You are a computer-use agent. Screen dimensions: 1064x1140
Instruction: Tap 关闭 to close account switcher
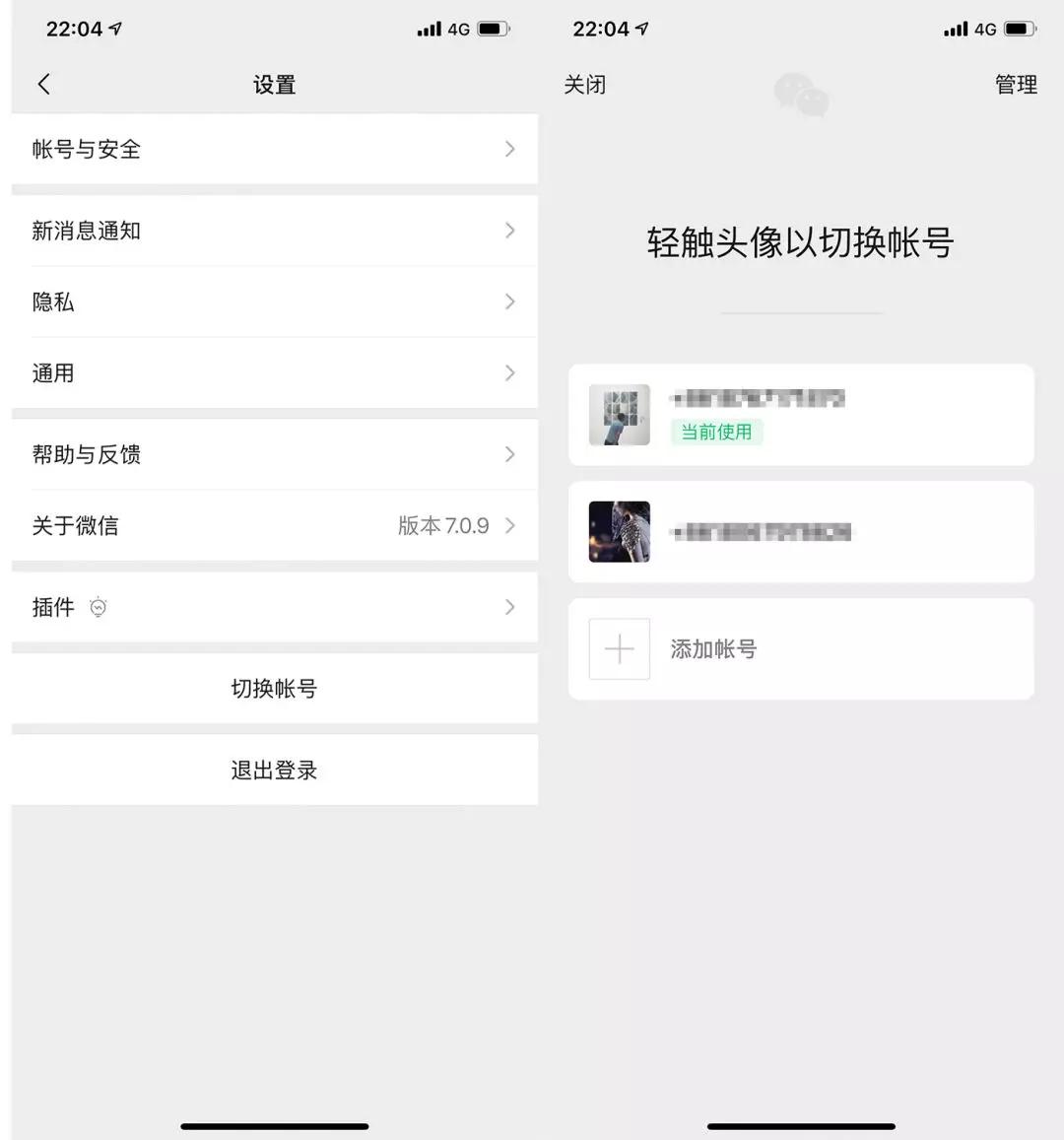pos(585,85)
